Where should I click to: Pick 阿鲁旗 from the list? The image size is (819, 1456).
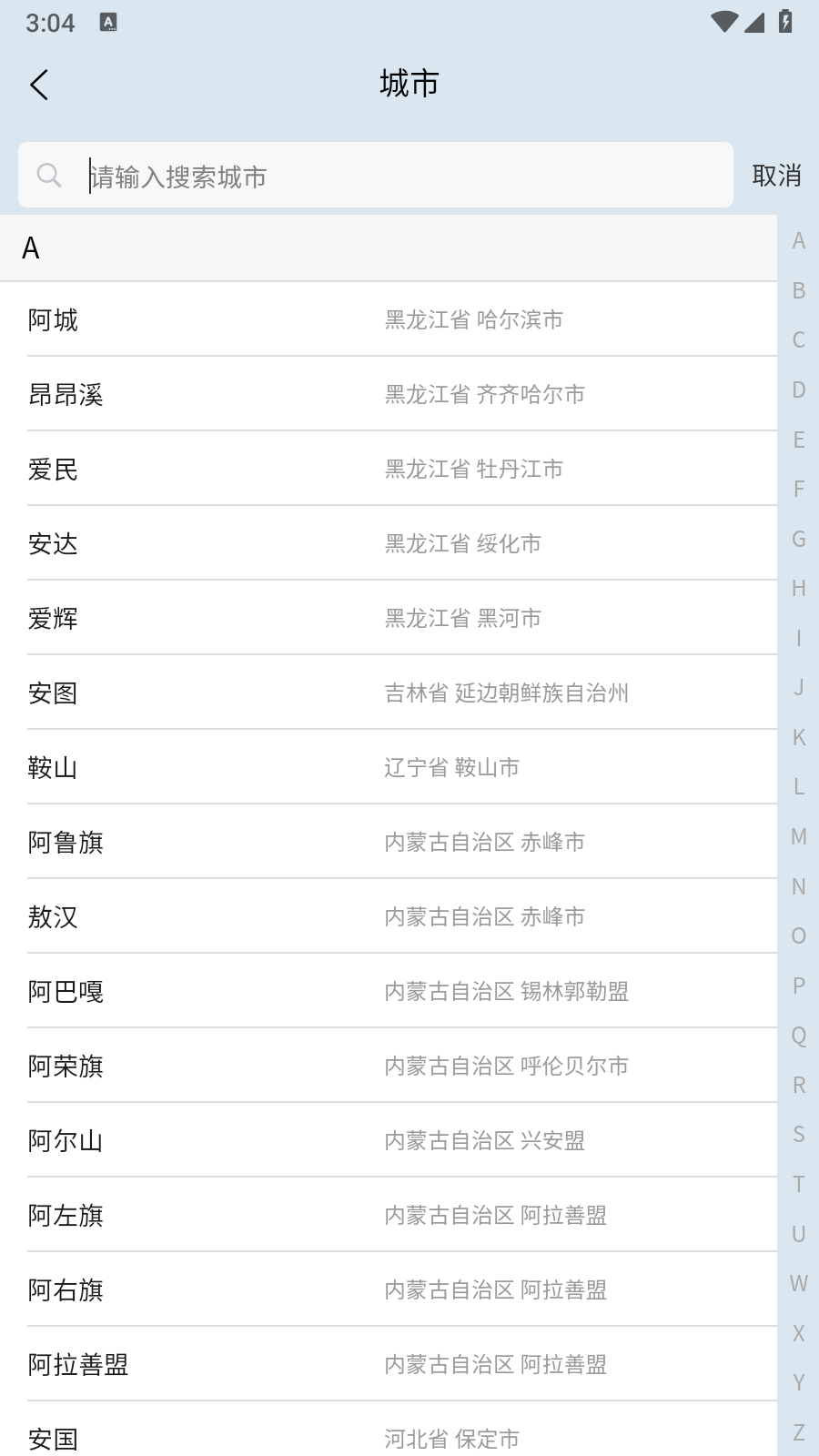[x=389, y=842]
